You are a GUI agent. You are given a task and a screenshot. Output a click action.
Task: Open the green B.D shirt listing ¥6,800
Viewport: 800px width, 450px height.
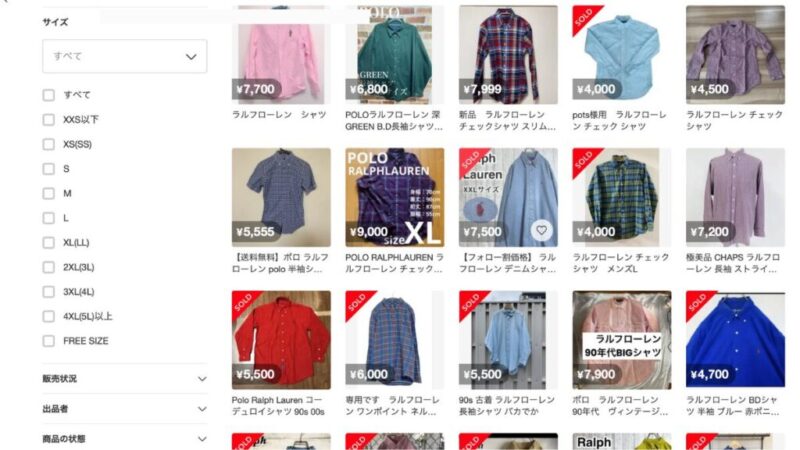point(394,54)
